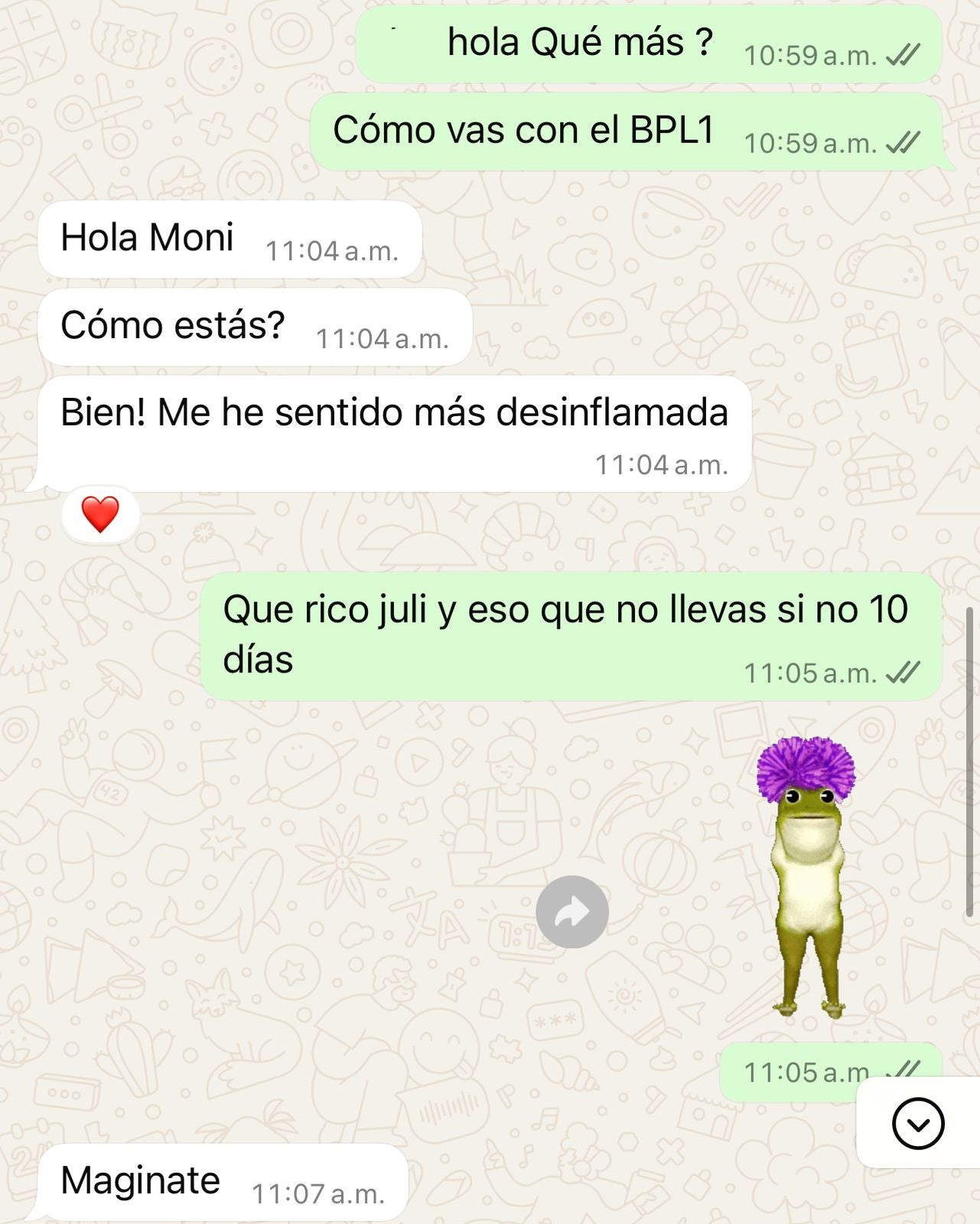Jump to the latest messages

pos(917,1123)
